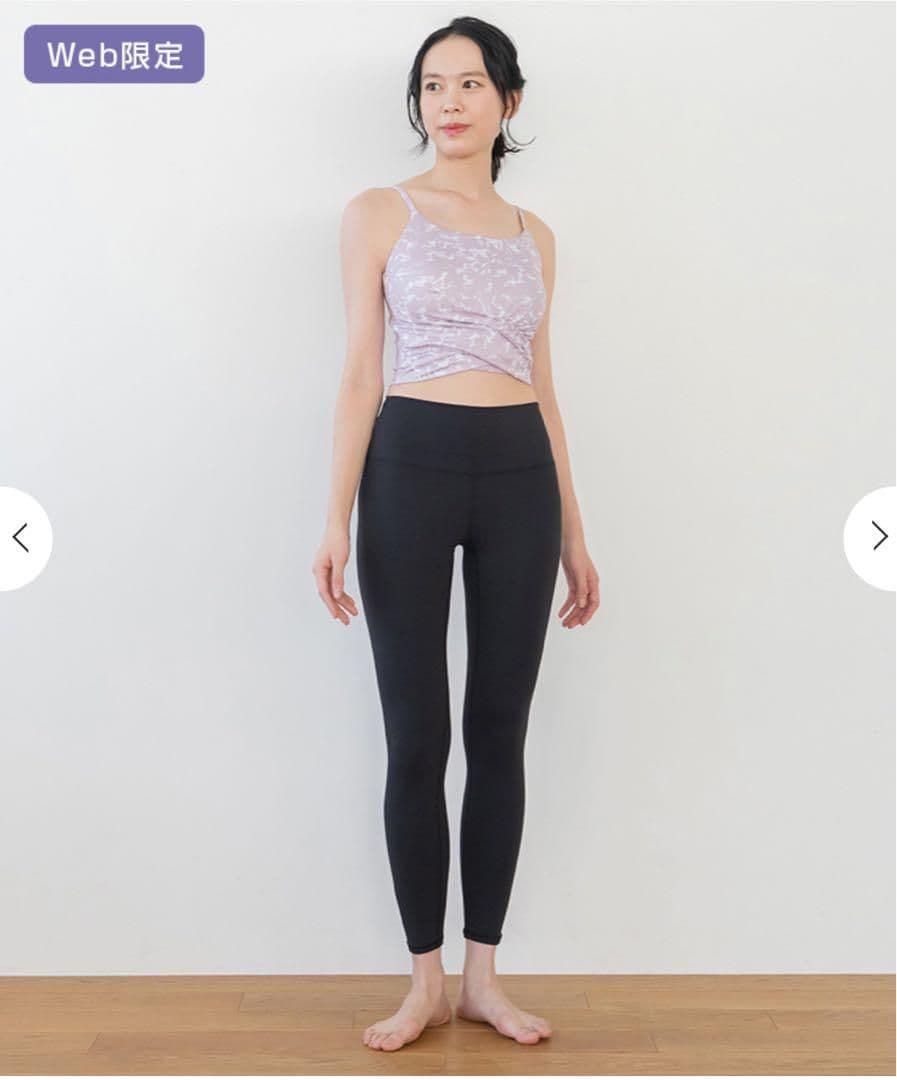Show the next product image
897x1080 pixels.
pyautogui.click(x=876, y=537)
